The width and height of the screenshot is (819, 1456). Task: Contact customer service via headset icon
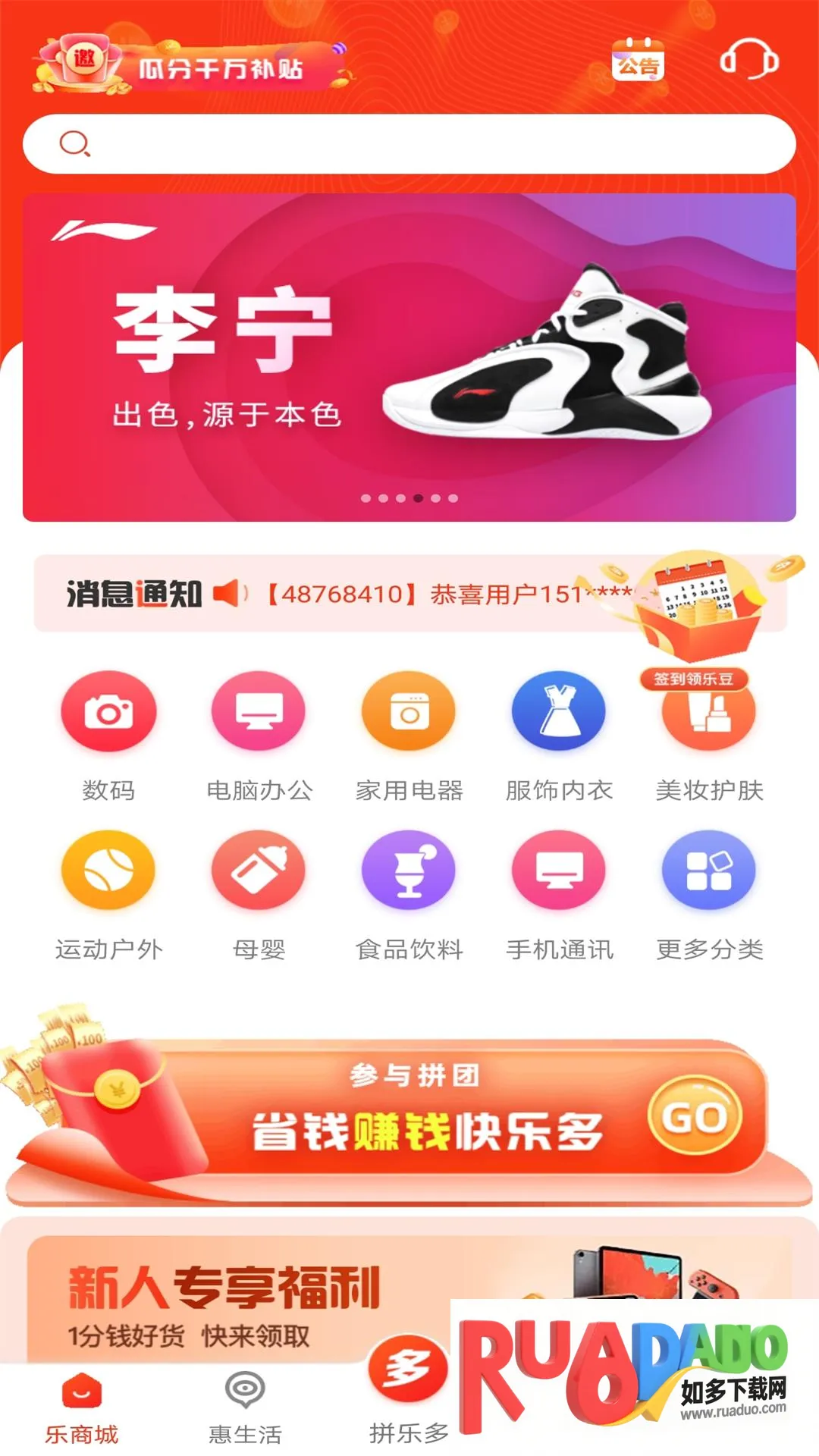pos(748,59)
